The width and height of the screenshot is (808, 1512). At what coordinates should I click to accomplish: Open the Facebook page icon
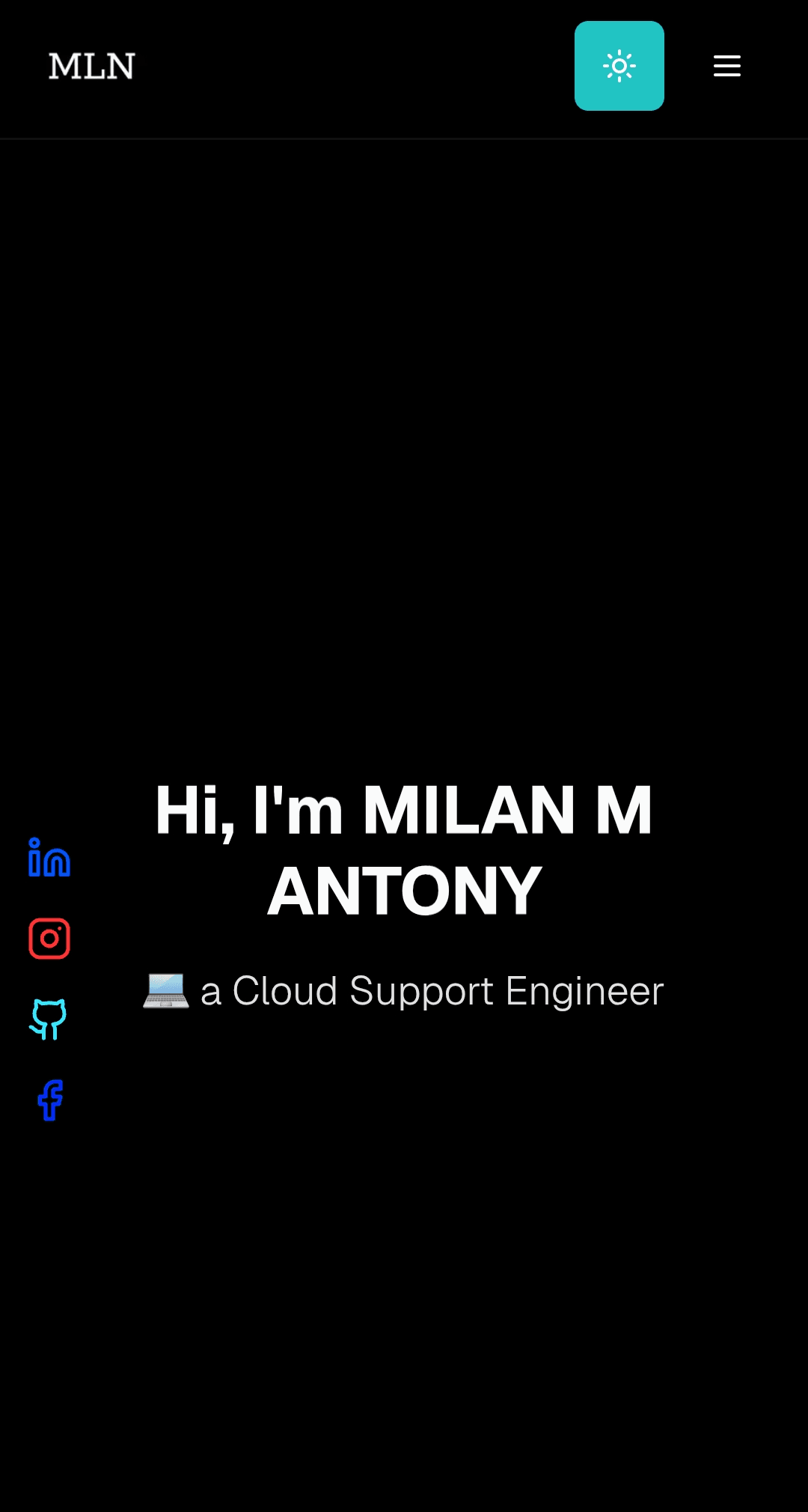tap(49, 1099)
